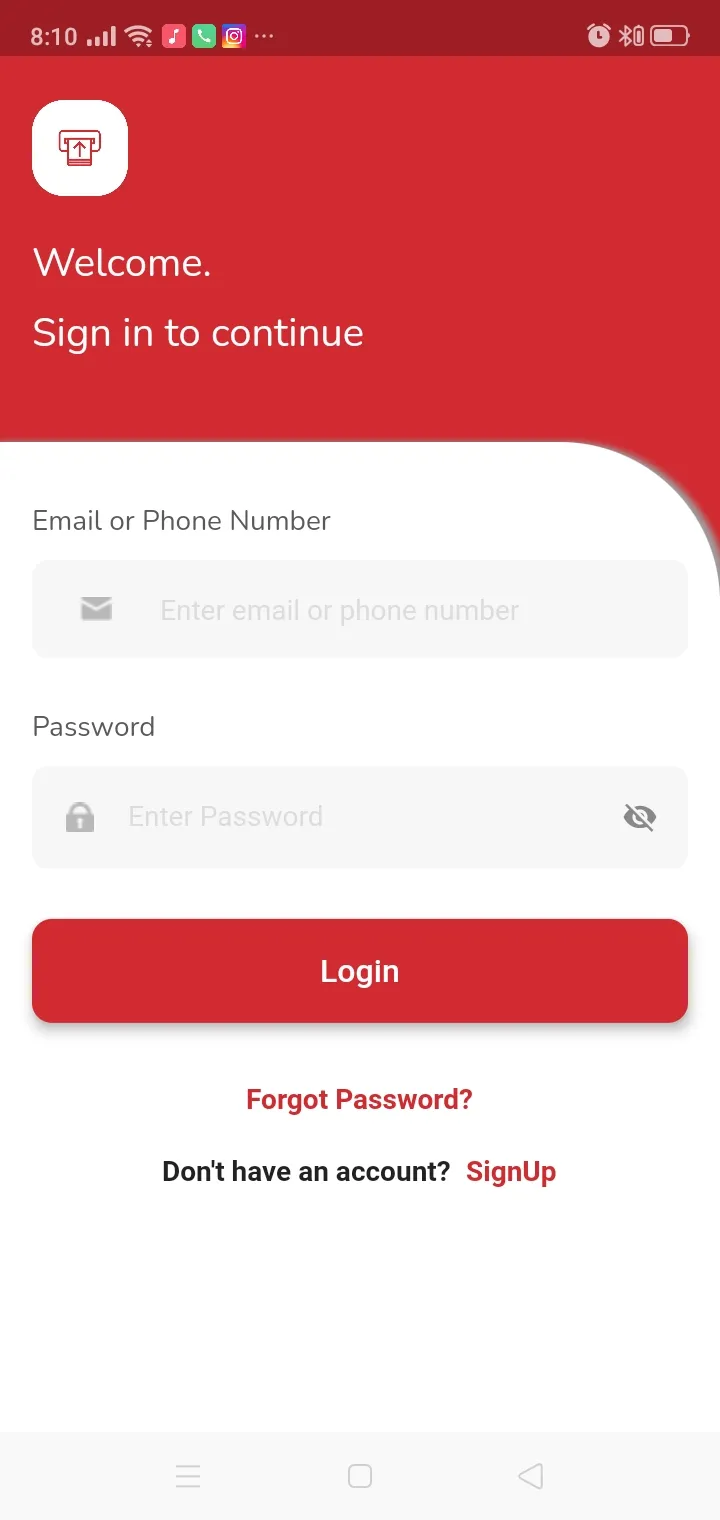Tap the recent apps button in navigation bar
Viewport: 720px width, 1520px height.
coord(188,1475)
